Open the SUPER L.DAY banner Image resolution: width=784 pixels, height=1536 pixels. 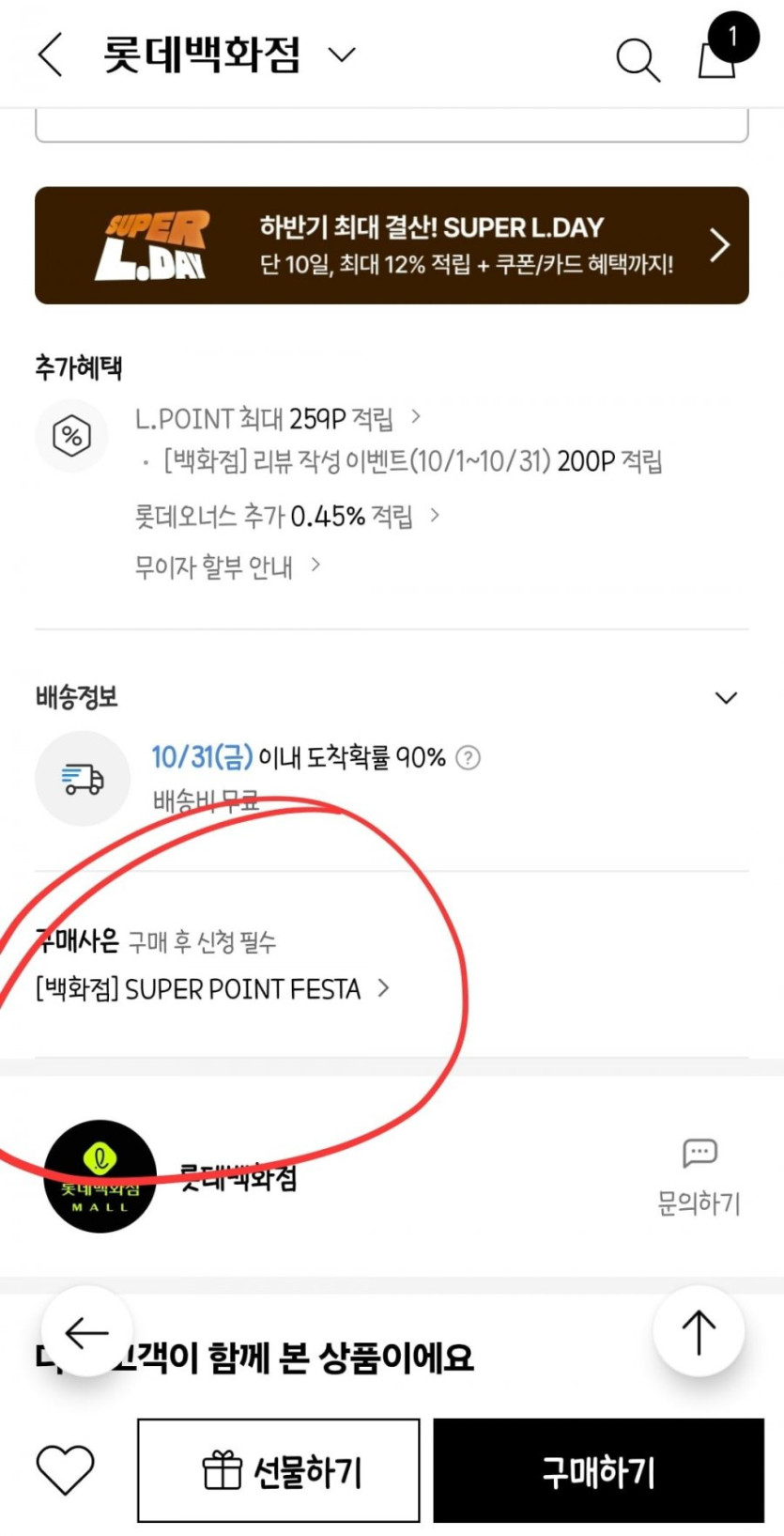(x=392, y=245)
